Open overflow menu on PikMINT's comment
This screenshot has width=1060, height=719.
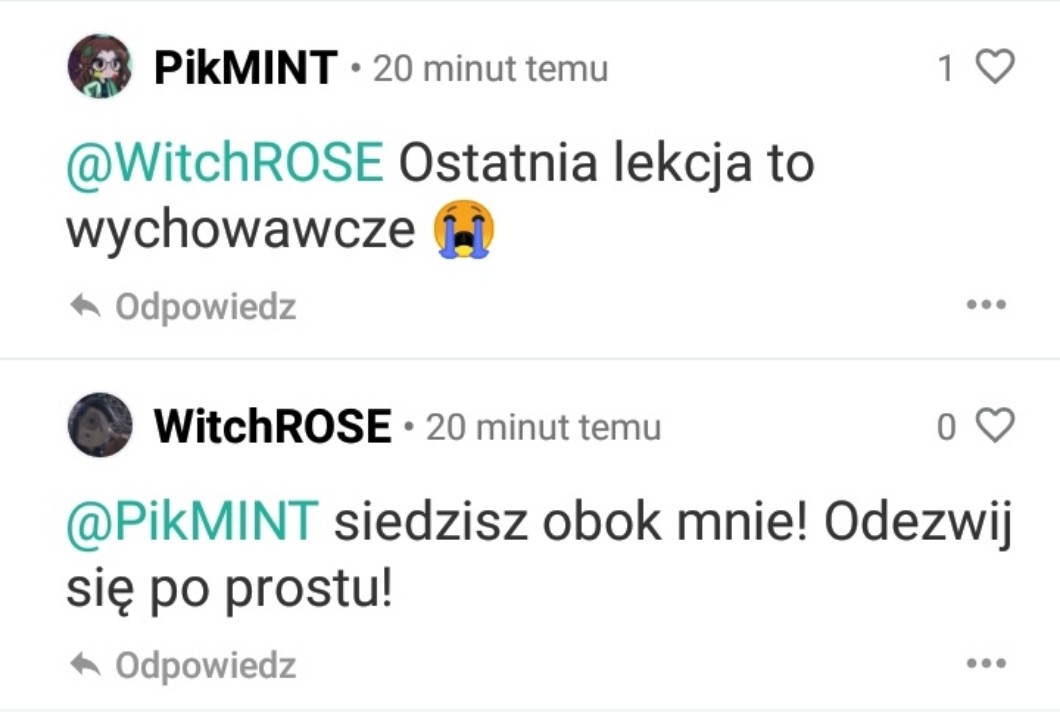click(986, 305)
